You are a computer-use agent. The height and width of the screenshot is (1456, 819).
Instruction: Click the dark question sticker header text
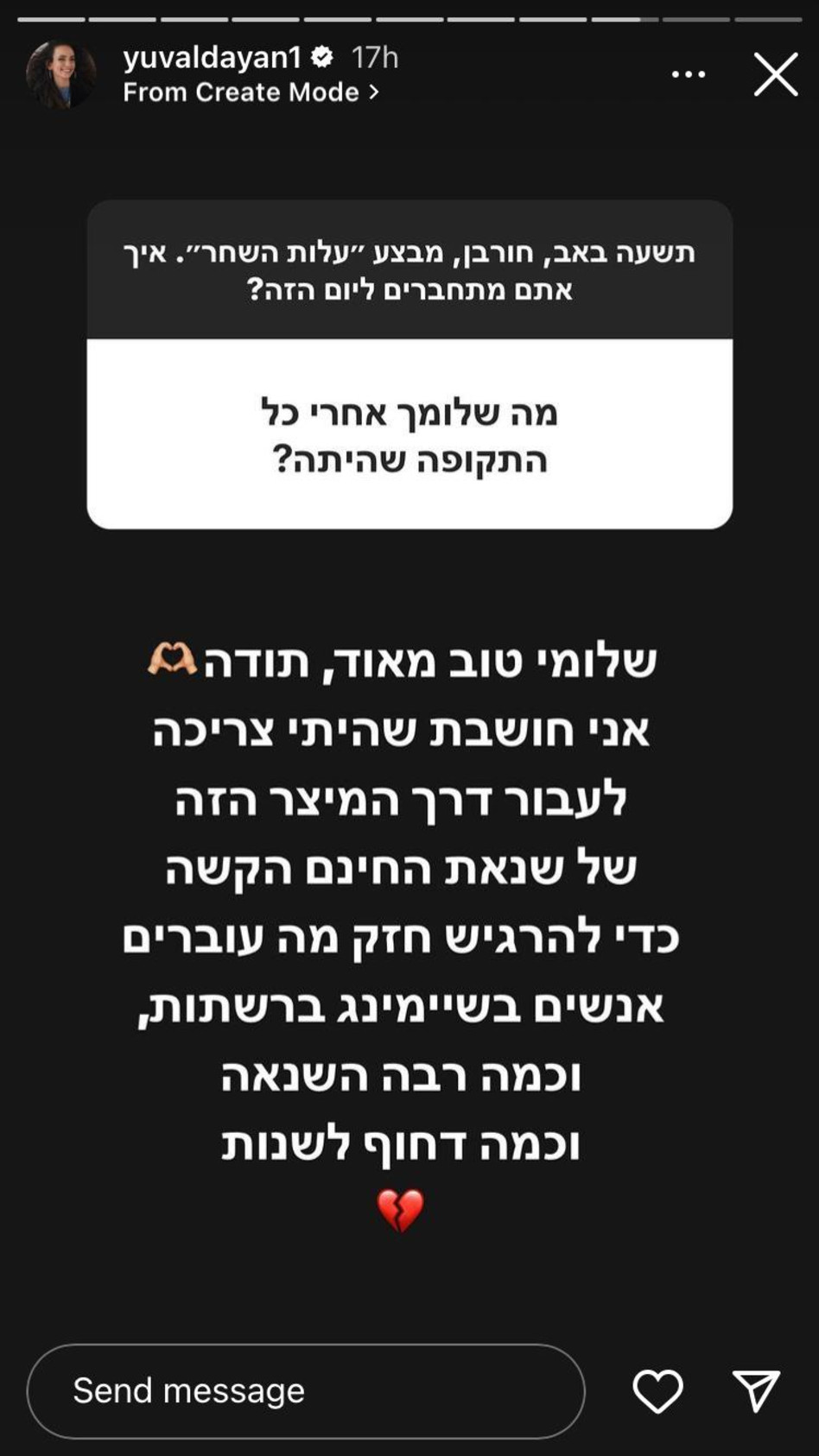click(x=409, y=268)
